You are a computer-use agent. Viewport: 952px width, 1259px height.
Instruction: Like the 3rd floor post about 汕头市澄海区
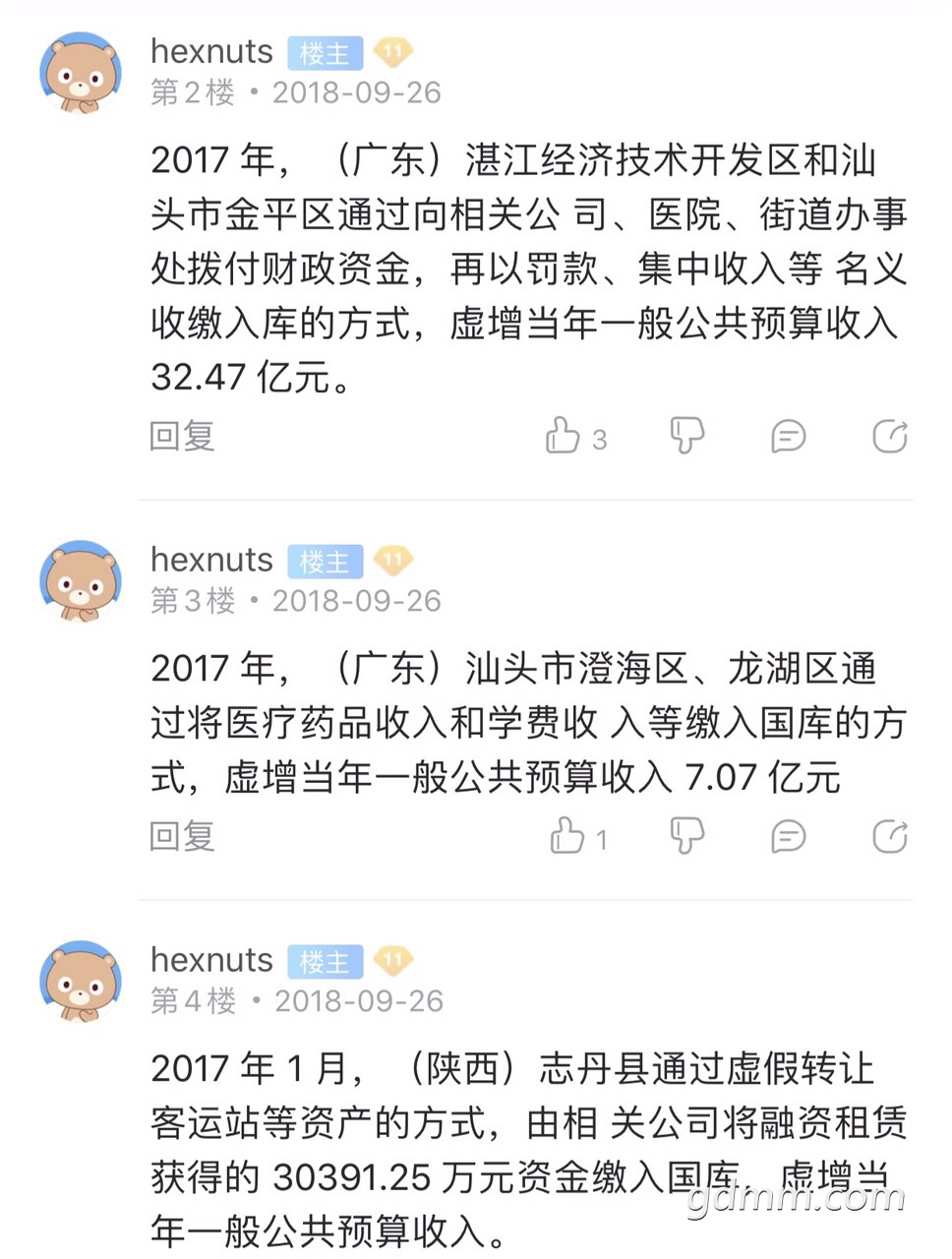click(x=567, y=836)
